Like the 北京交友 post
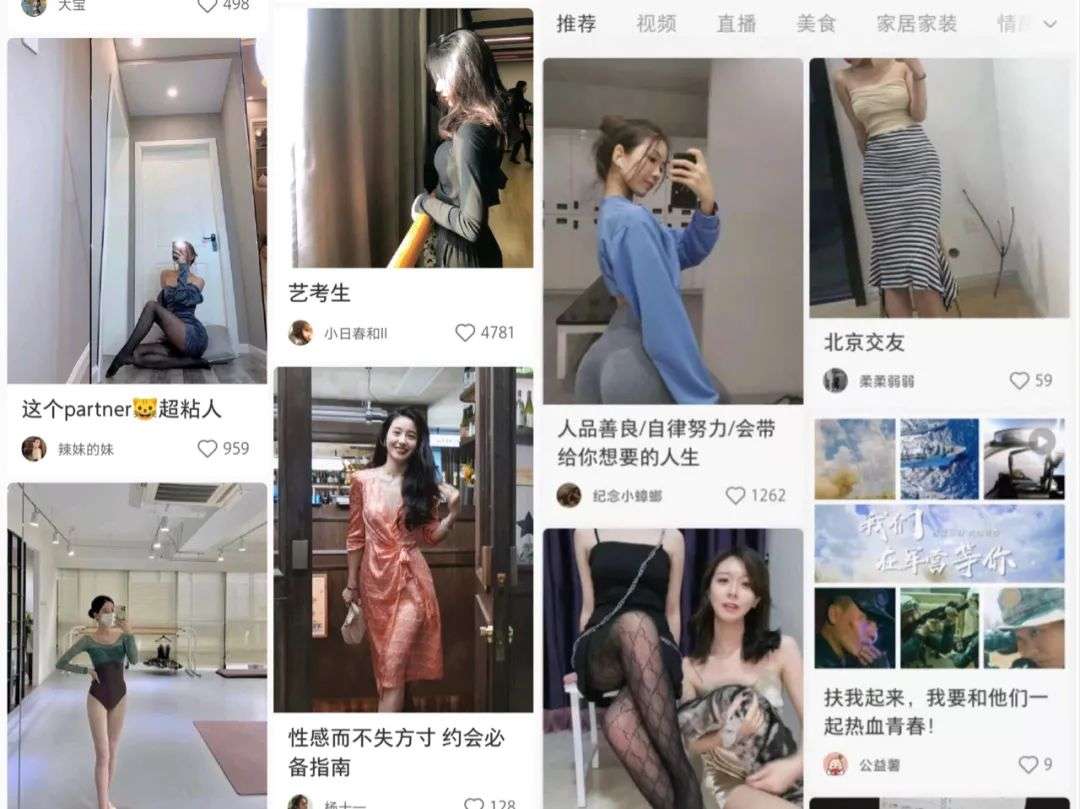The height and width of the screenshot is (809, 1080). click(x=1019, y=380)
